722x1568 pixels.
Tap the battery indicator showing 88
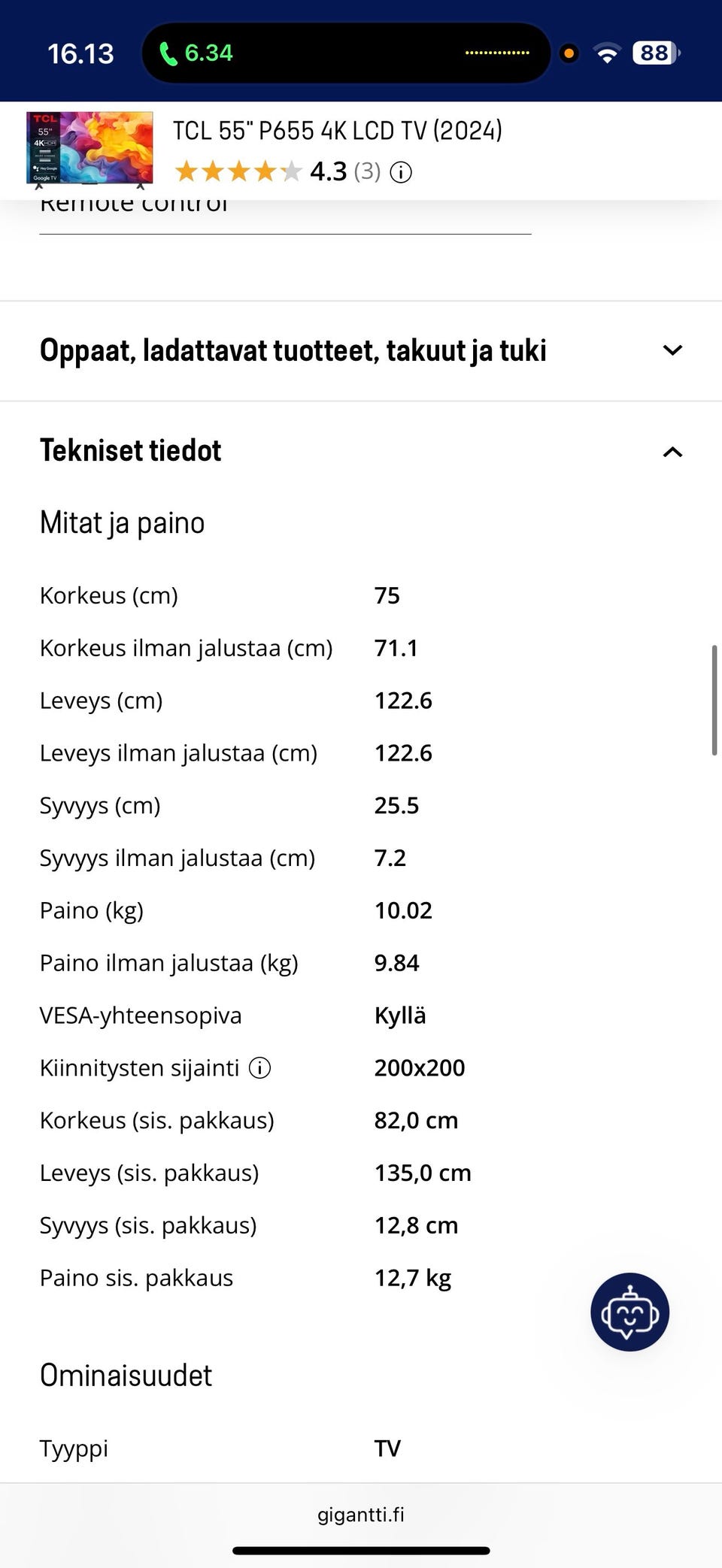coord(654,51)
